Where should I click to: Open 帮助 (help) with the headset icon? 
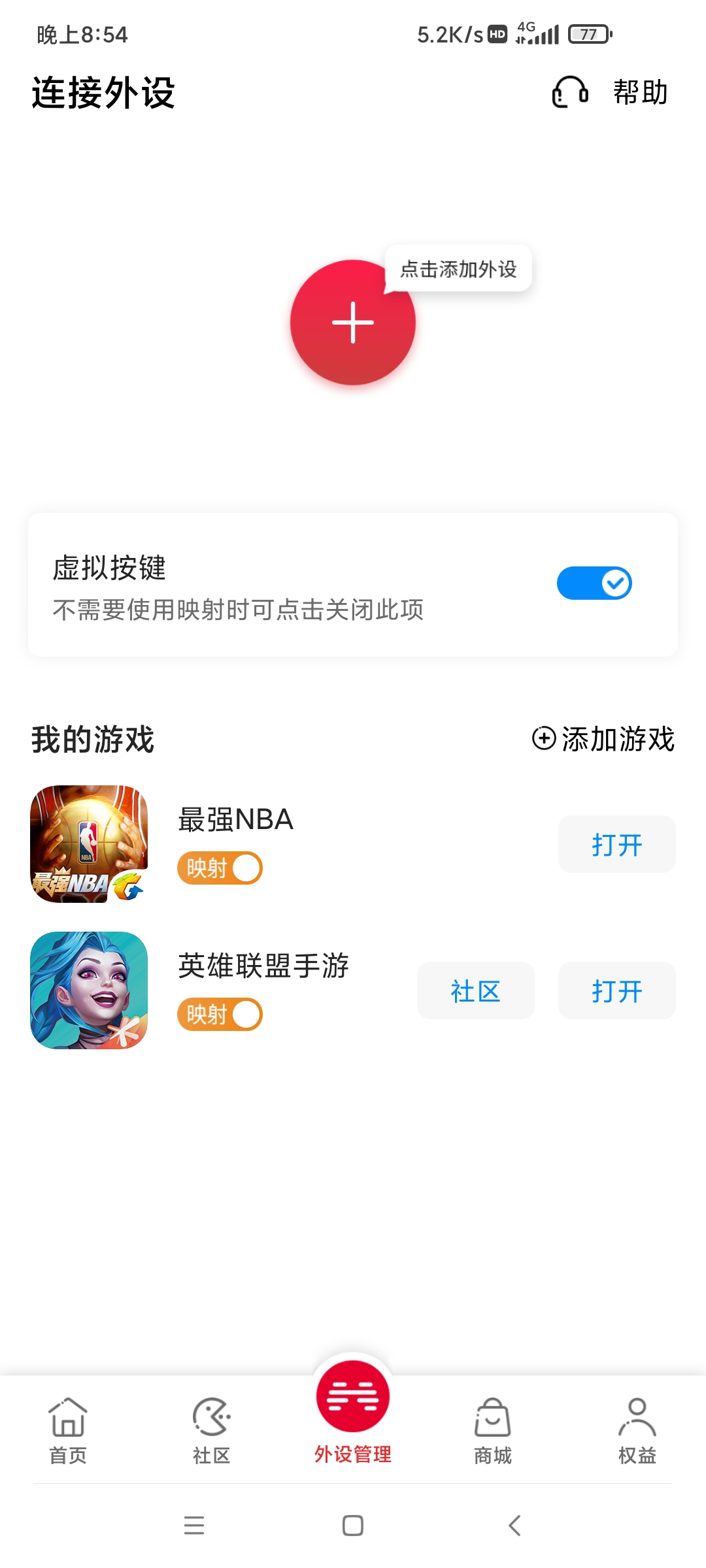(x=611, y=92)
